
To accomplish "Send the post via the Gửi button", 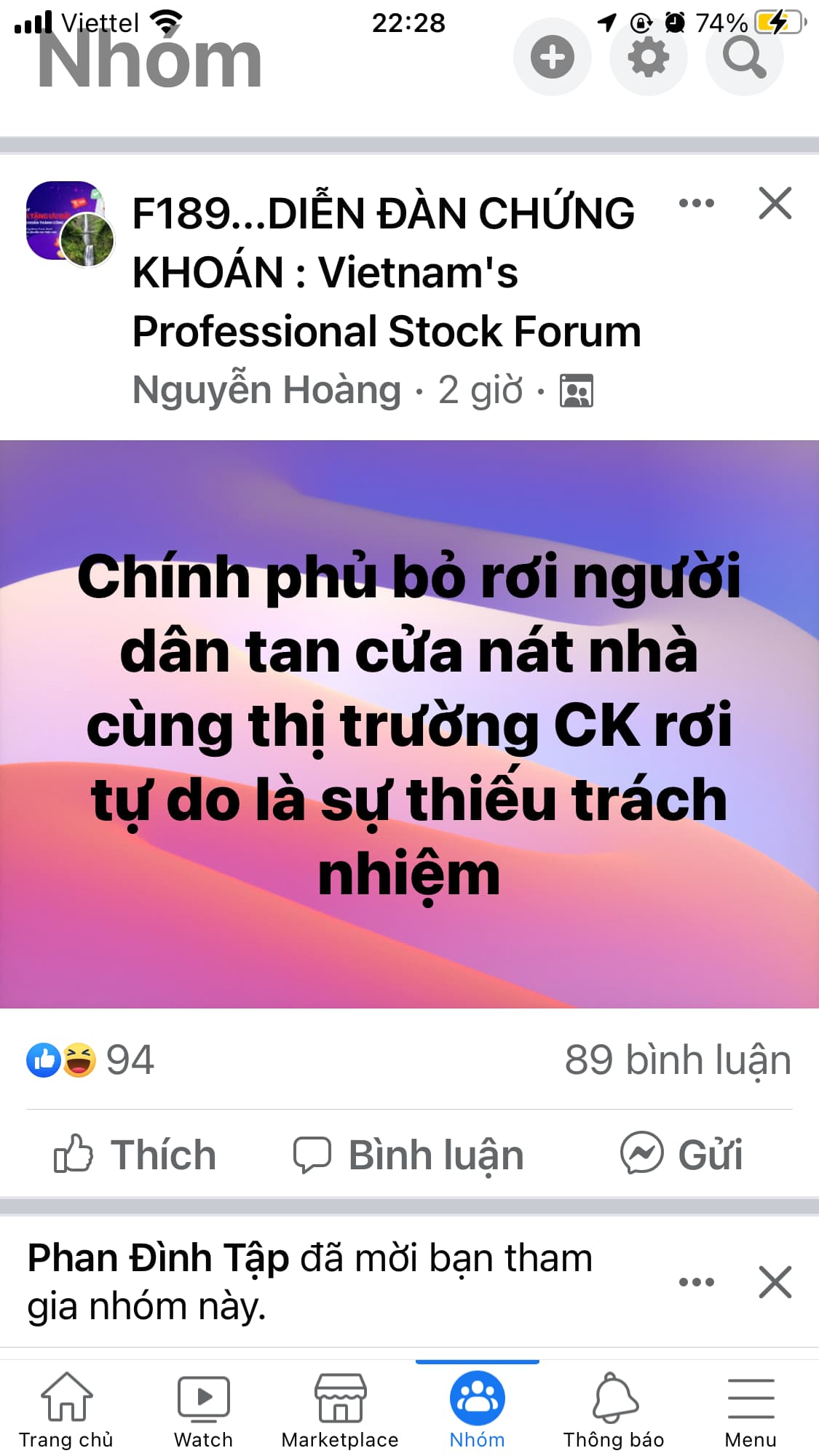I will (x=681, y=1155).
